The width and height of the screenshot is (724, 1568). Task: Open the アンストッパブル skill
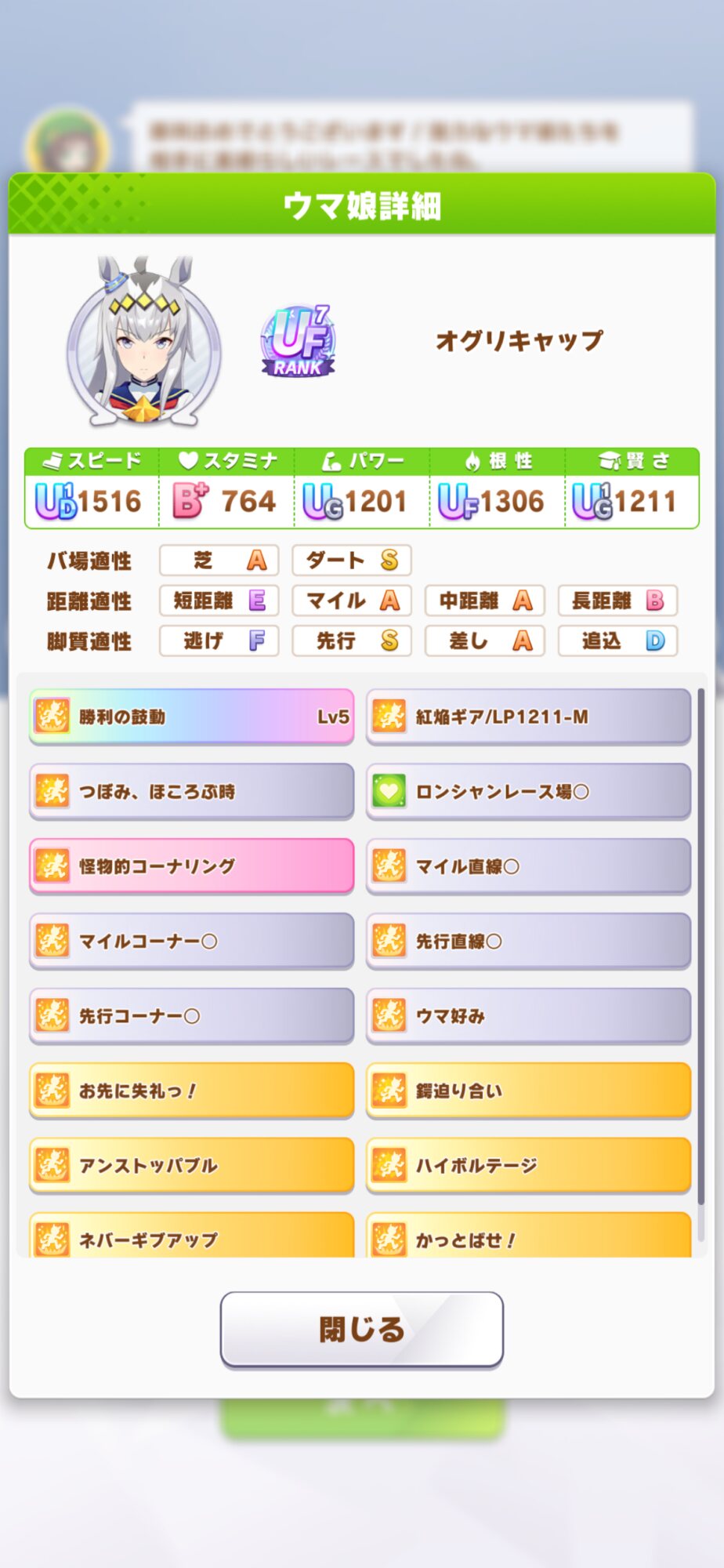[x=191, y=1165]
